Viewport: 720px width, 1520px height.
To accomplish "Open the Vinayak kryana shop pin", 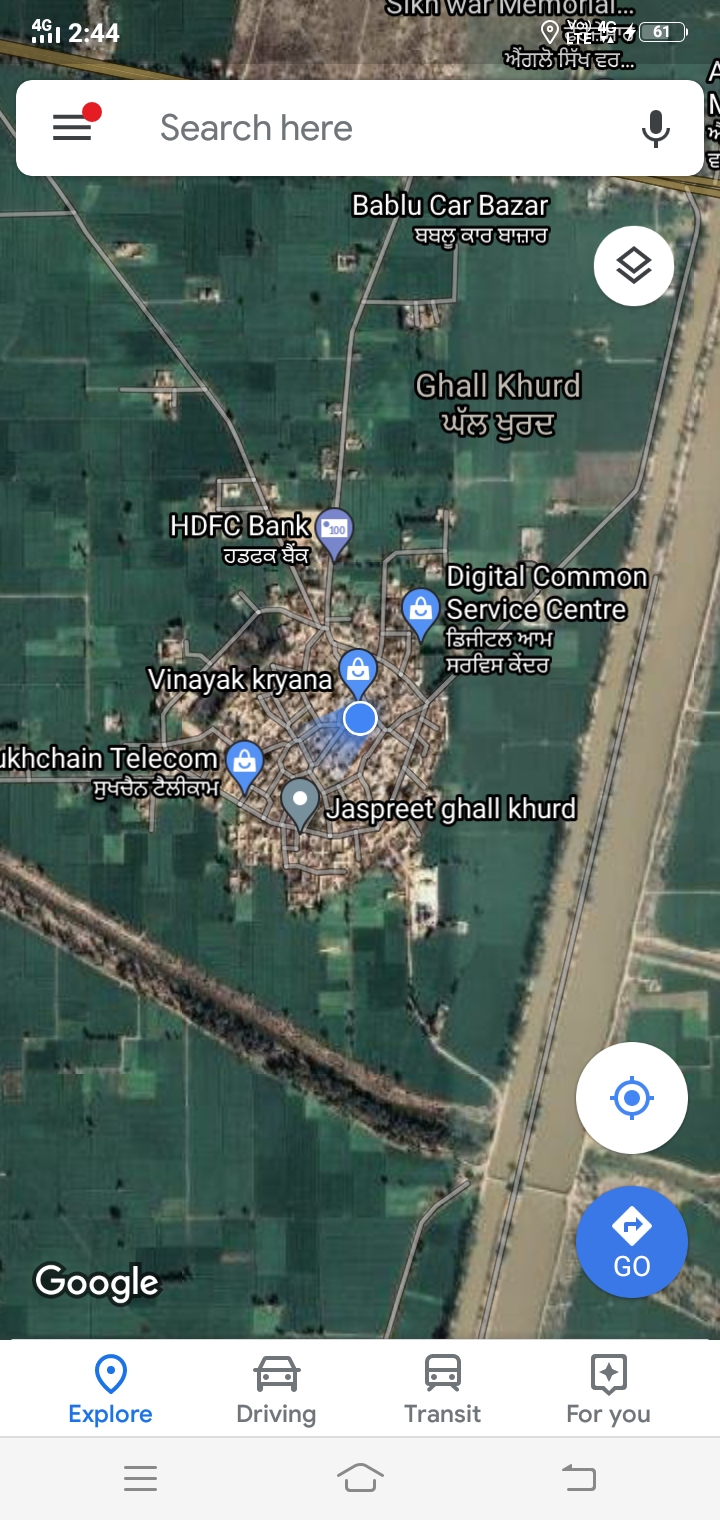I will coord(357,672).
